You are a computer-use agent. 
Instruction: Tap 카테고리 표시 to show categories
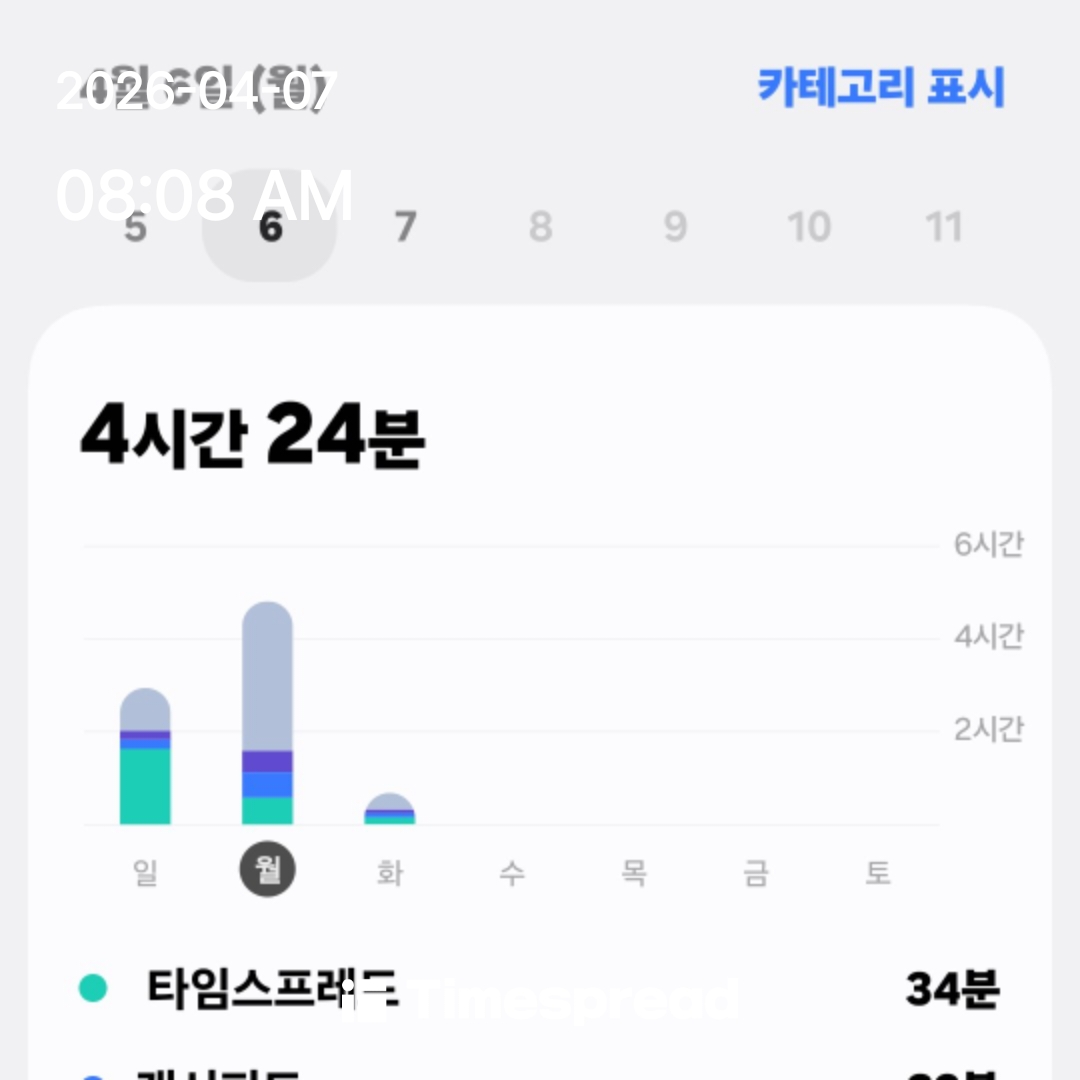[x=880, y=88]
